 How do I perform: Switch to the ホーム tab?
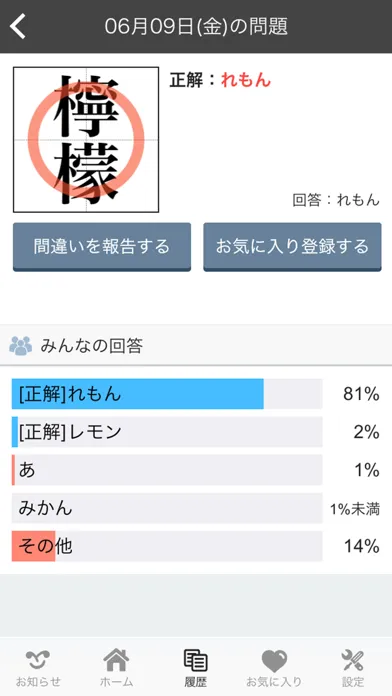116,668
